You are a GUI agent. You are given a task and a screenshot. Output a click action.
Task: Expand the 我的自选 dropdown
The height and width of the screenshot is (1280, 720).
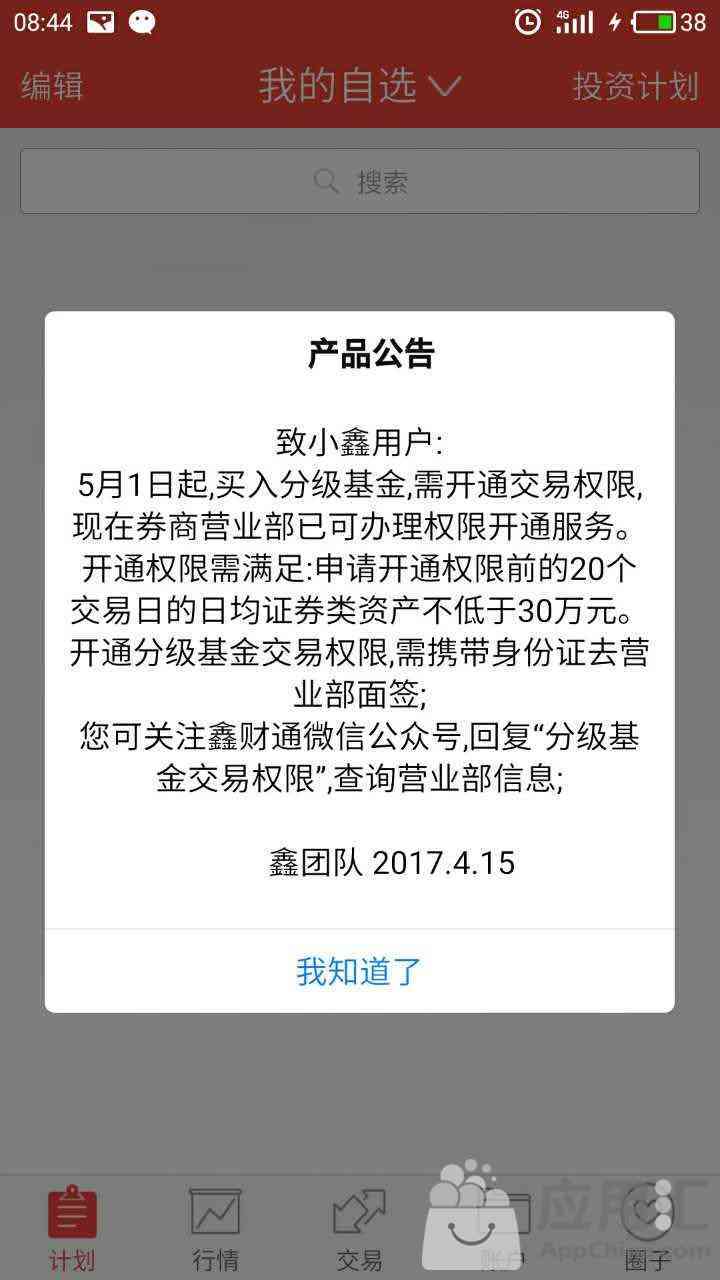point(359,86)
